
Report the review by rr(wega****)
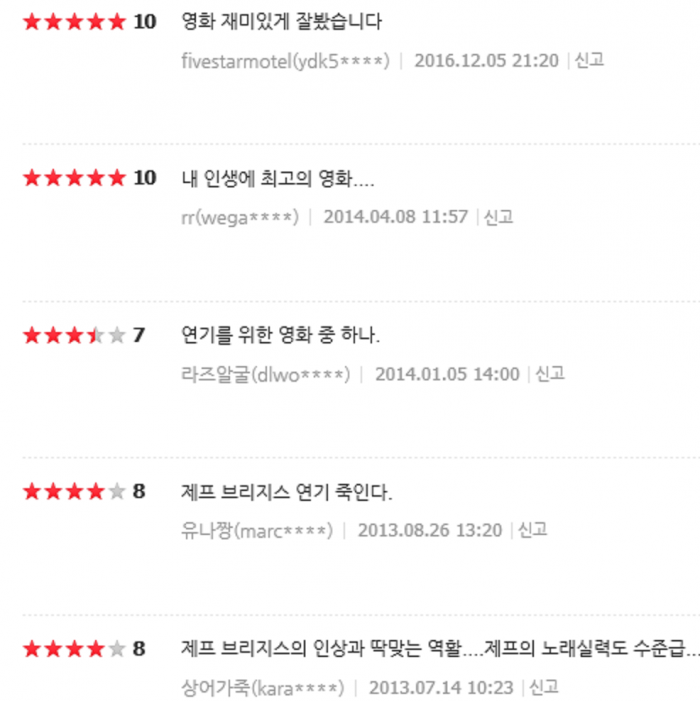pyautogui.click(x=498, y=217)
